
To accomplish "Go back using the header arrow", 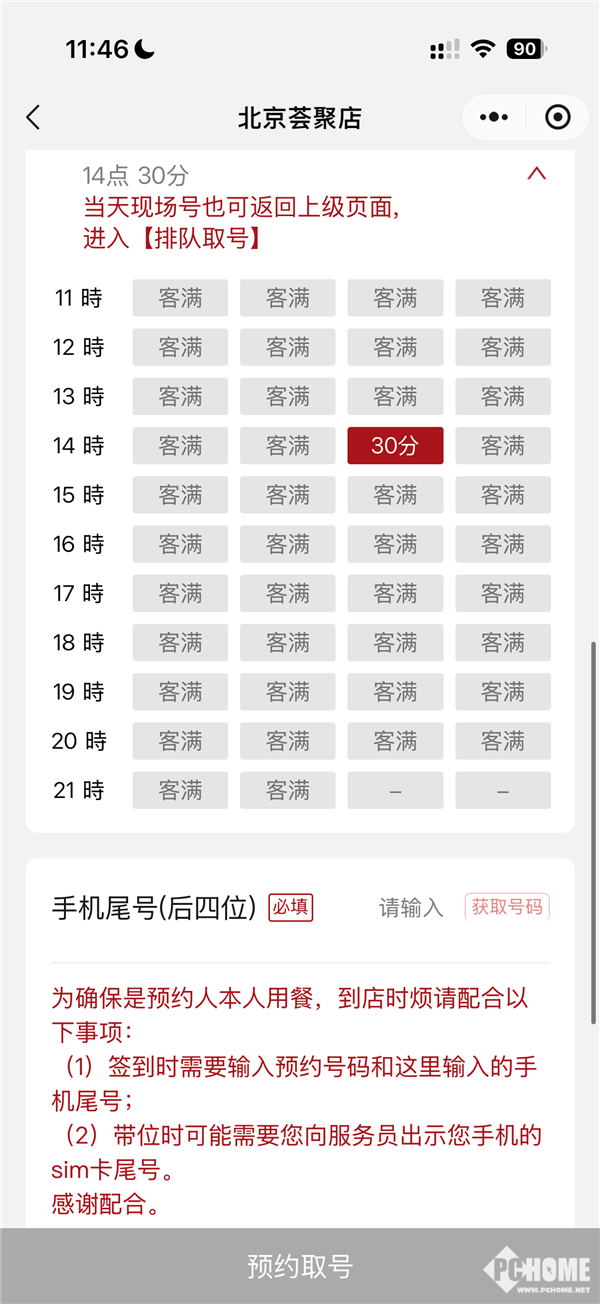I will 33,117.
